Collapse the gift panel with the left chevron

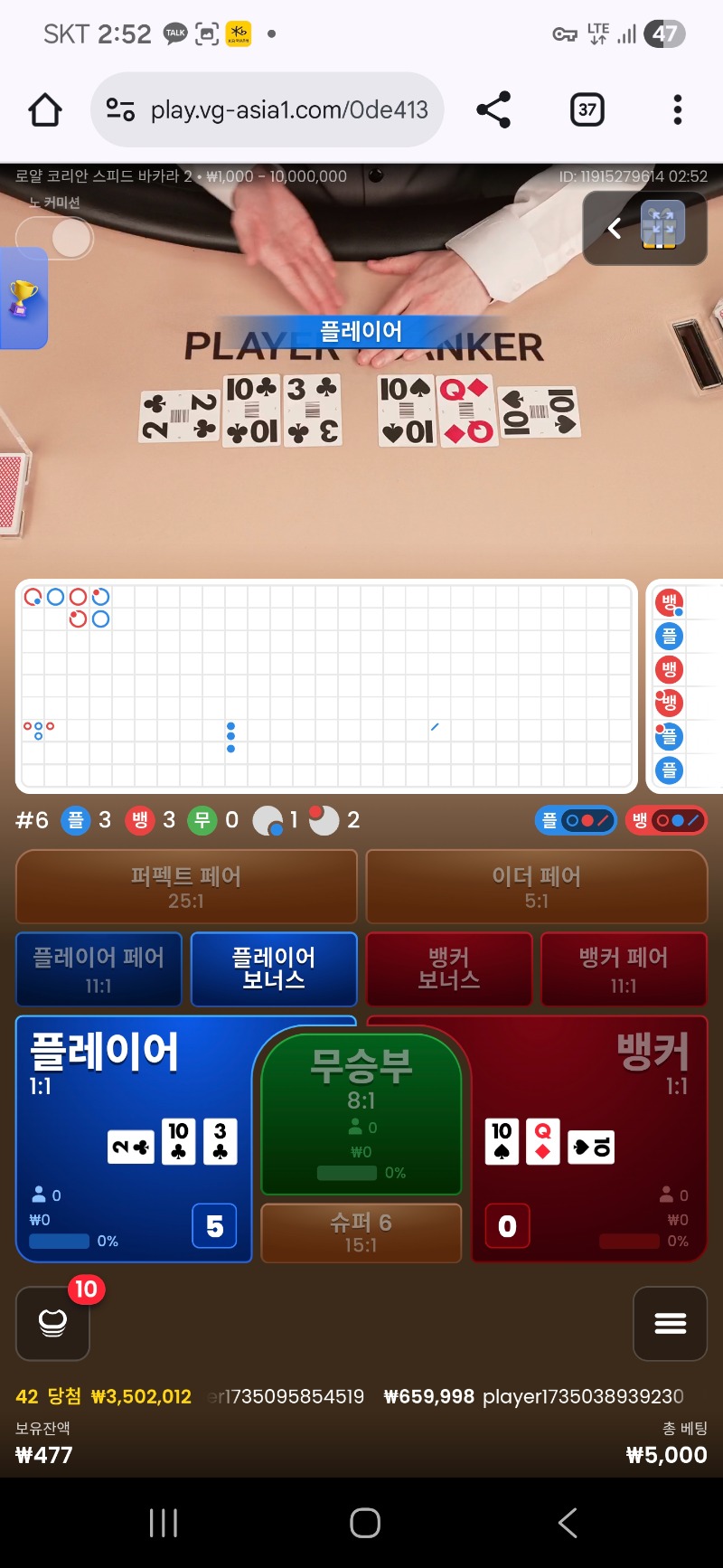614,229
